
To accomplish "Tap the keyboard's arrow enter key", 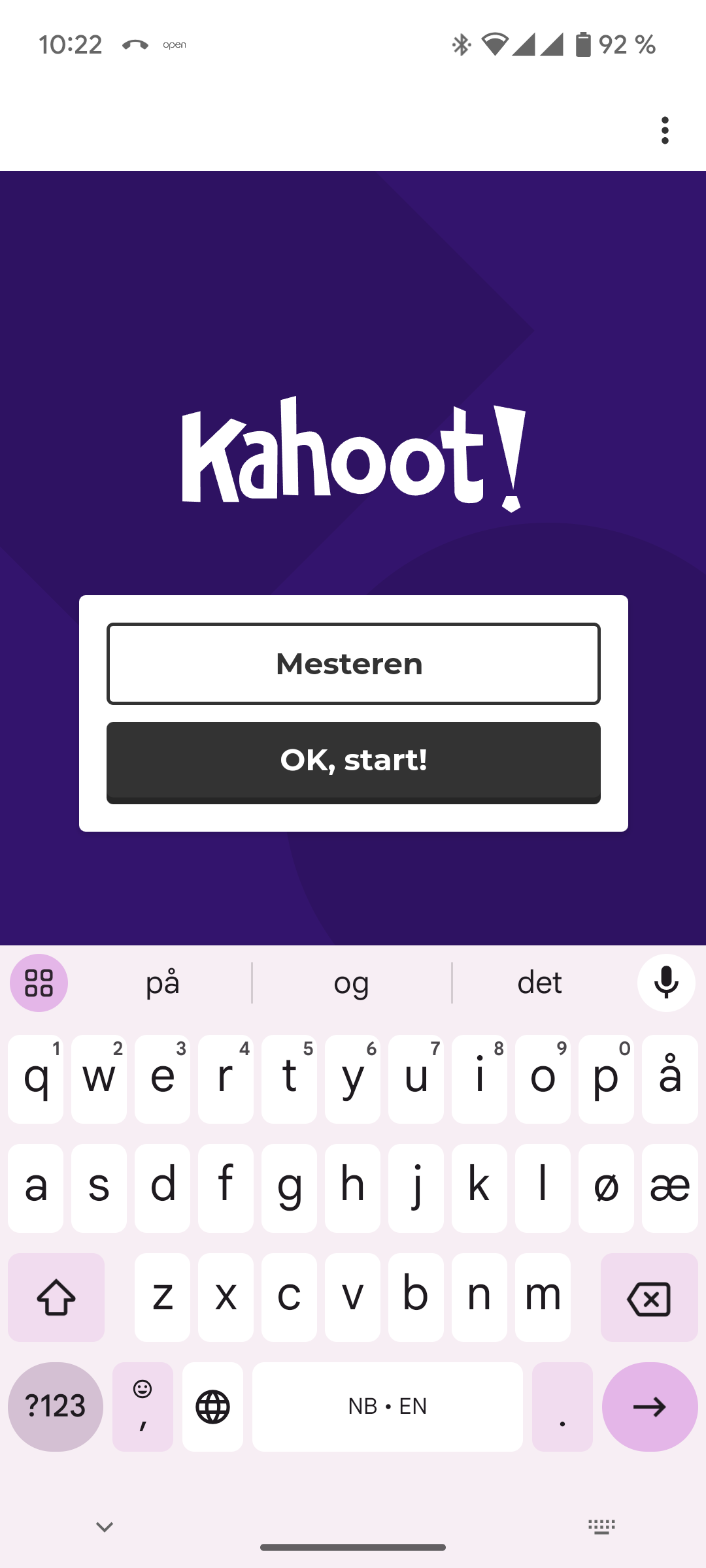I will pyautogui.click(x=649, y=1407).
